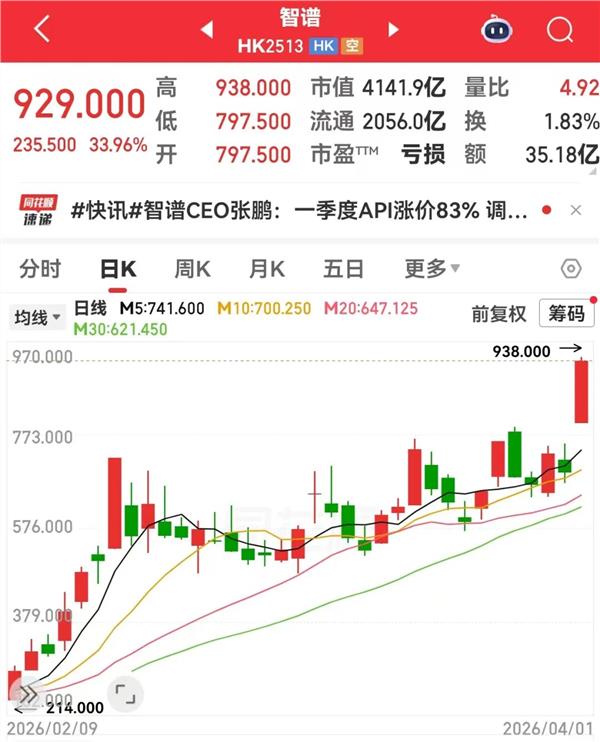Tap the 筹码 button
Viewport: 600px width, 742px height.
click(x=564, y=314)
